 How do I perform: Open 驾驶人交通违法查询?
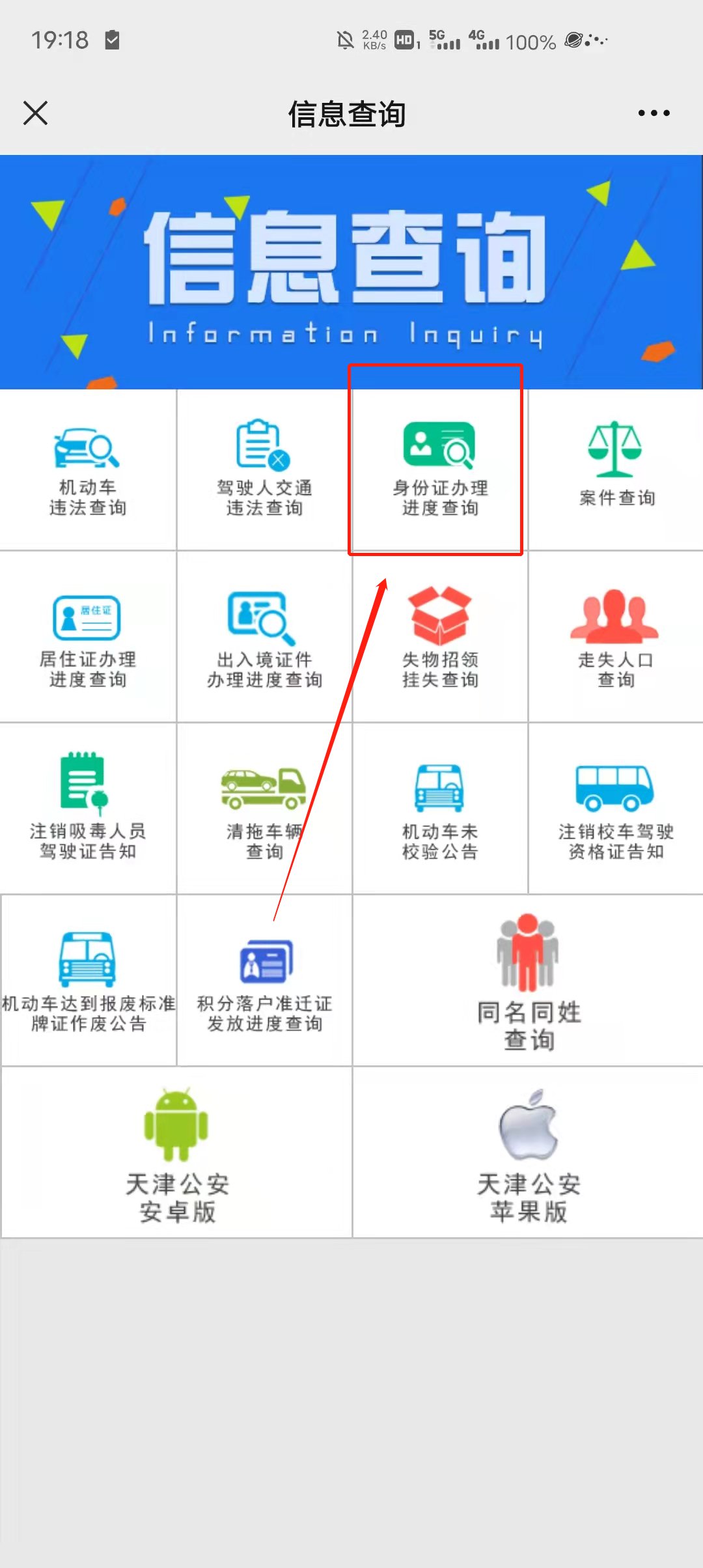click(x=264, y=469)
